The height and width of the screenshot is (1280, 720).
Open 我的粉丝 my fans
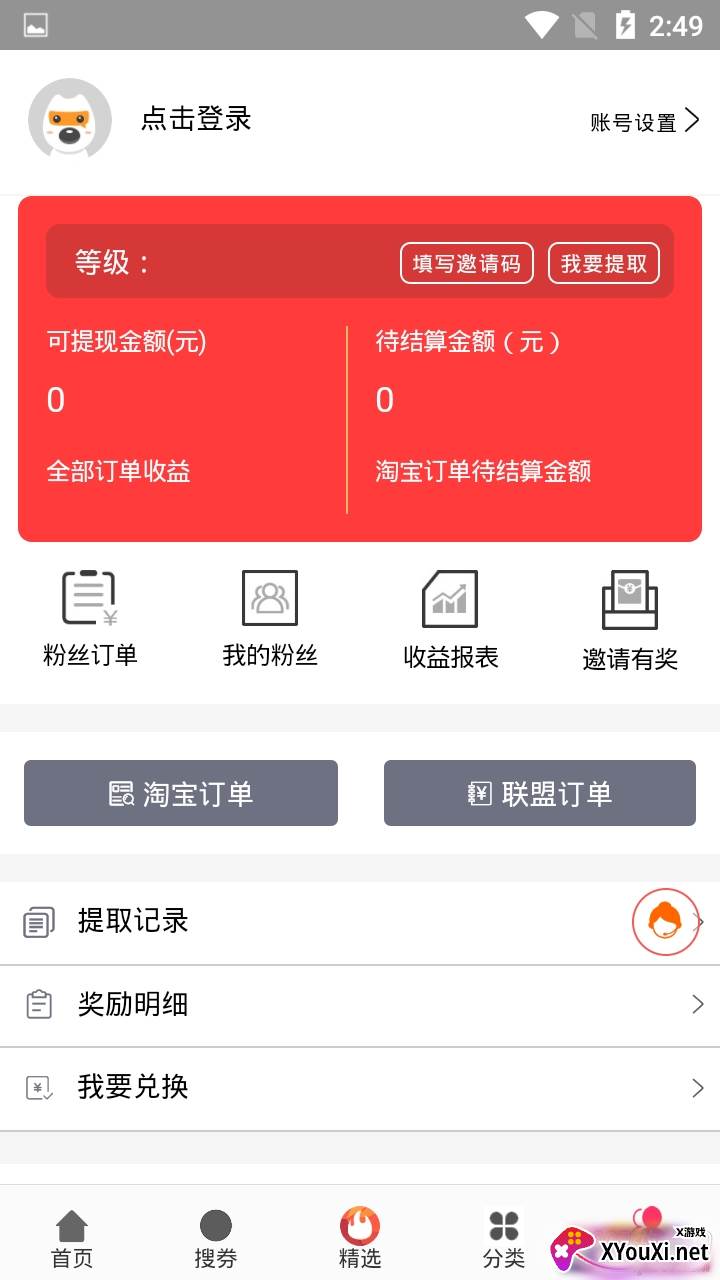coord(270,618)
